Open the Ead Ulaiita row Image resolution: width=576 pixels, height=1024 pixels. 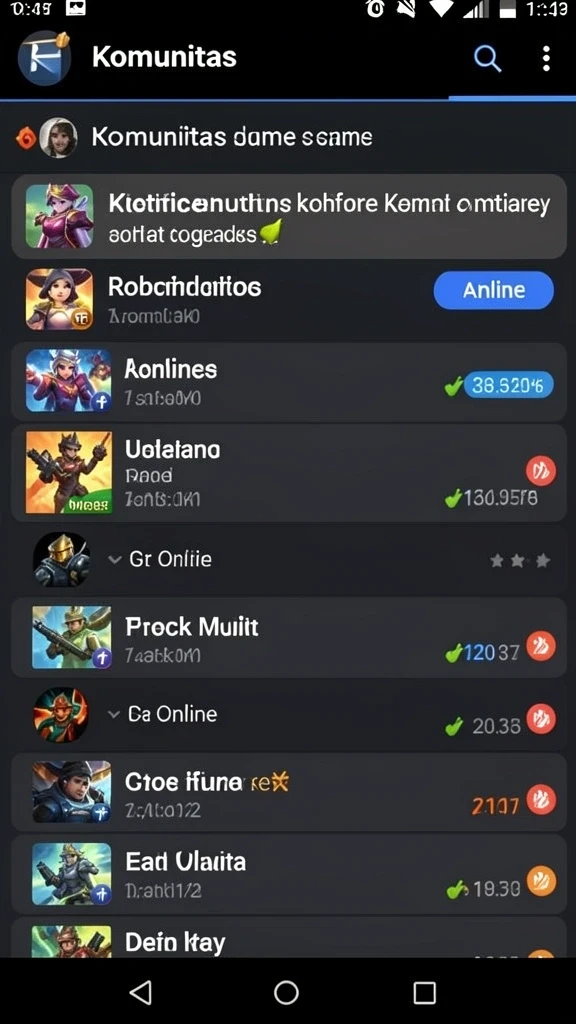coord(289,873)
